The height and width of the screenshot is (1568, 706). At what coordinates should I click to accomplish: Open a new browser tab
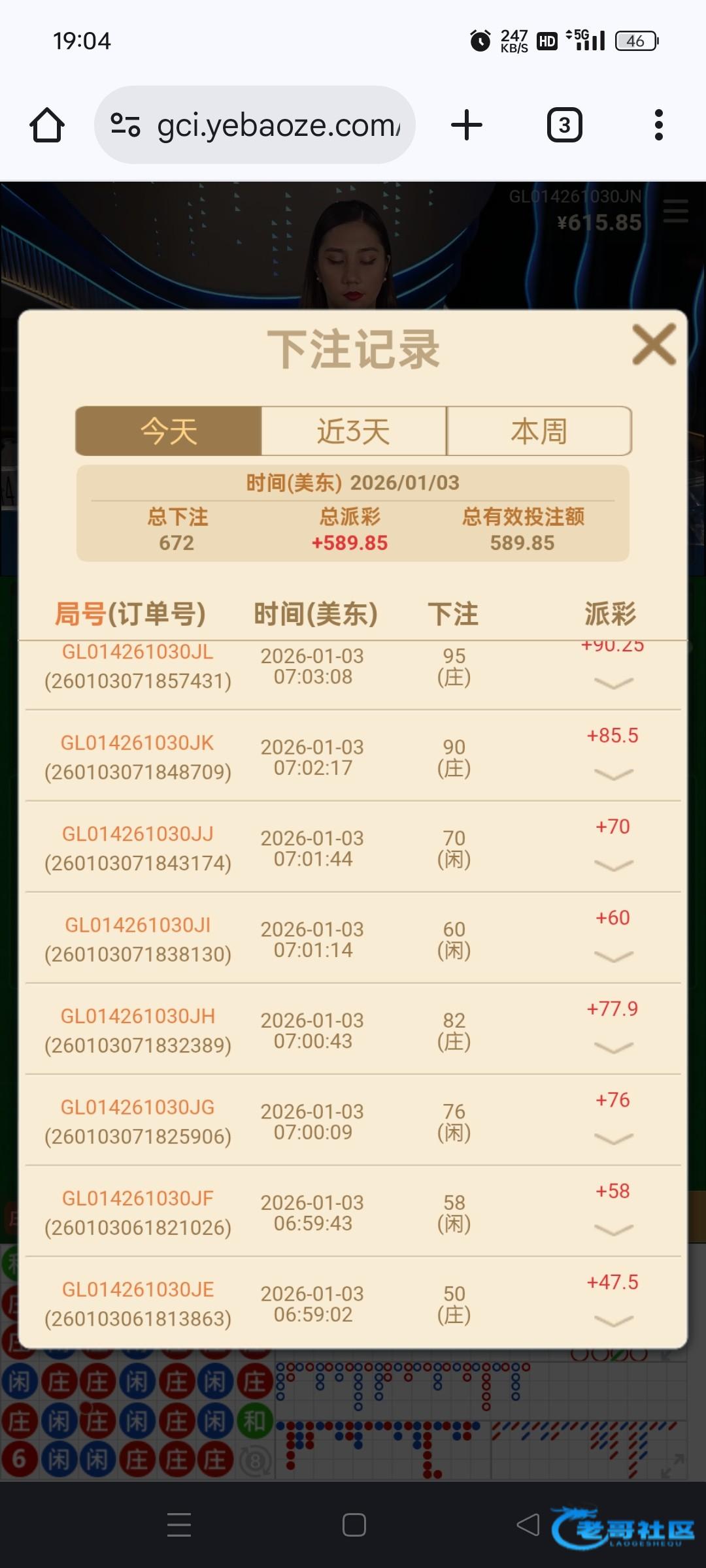[467, 125]
